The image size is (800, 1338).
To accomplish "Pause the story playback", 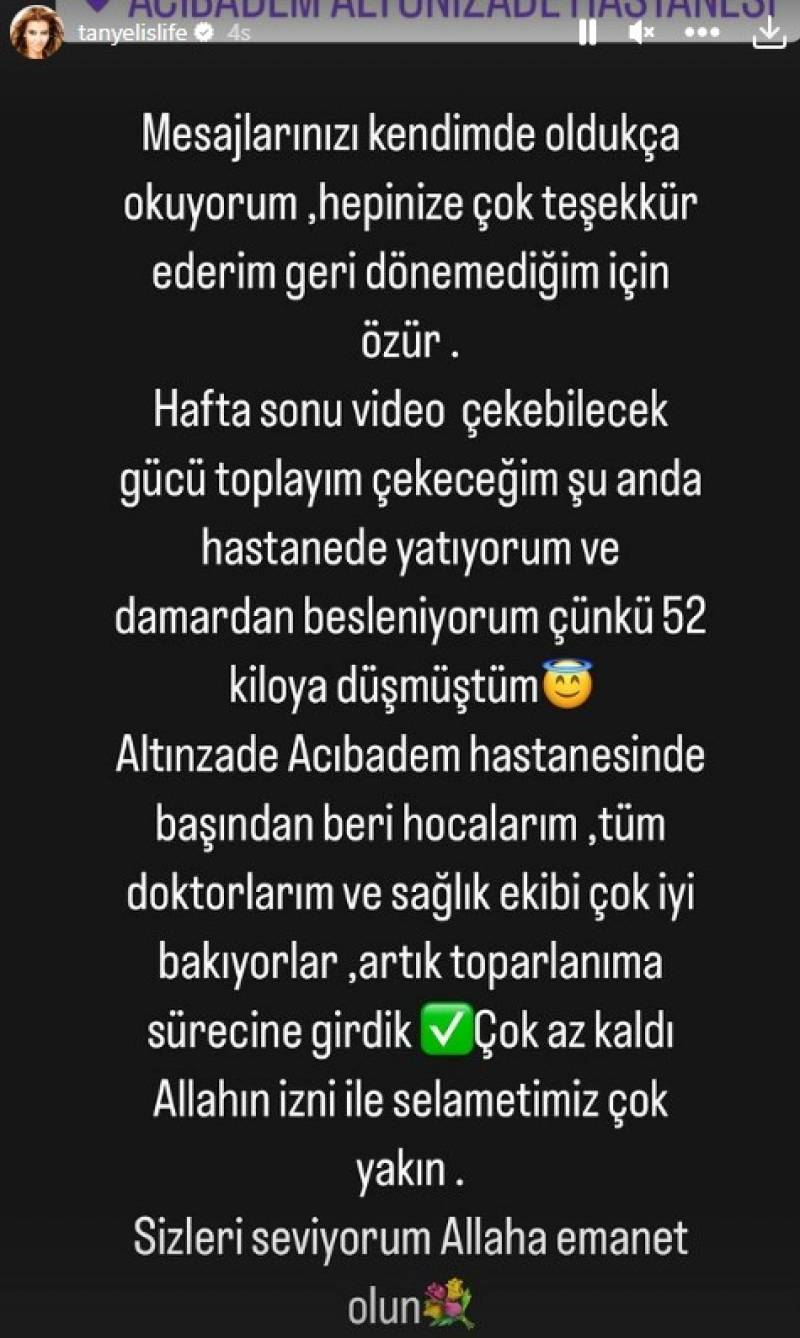I will click(x=587, y=33).
